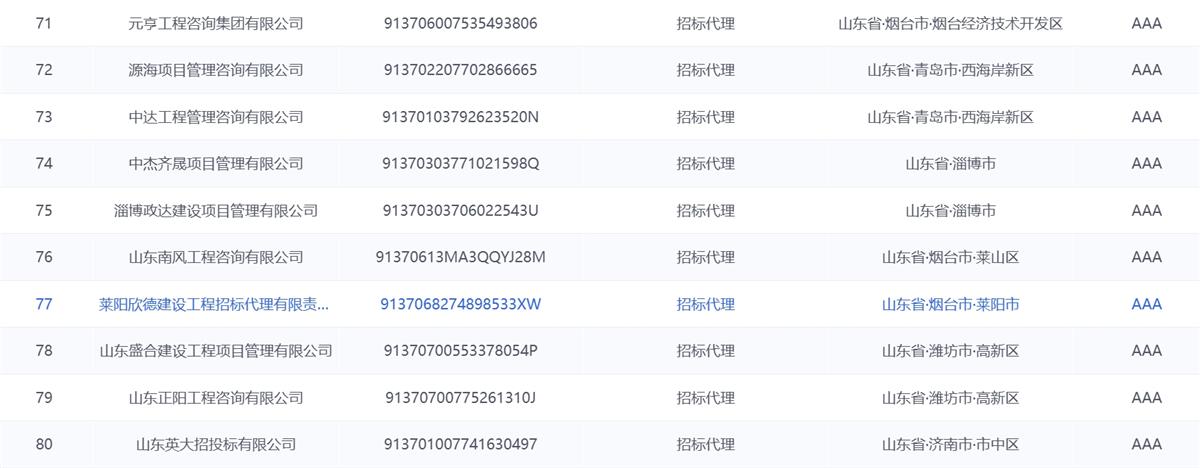Open 中杰齐晟项目管理有限公司 record
Viewport: 1200px width, 468px height.
coord(216,163)
